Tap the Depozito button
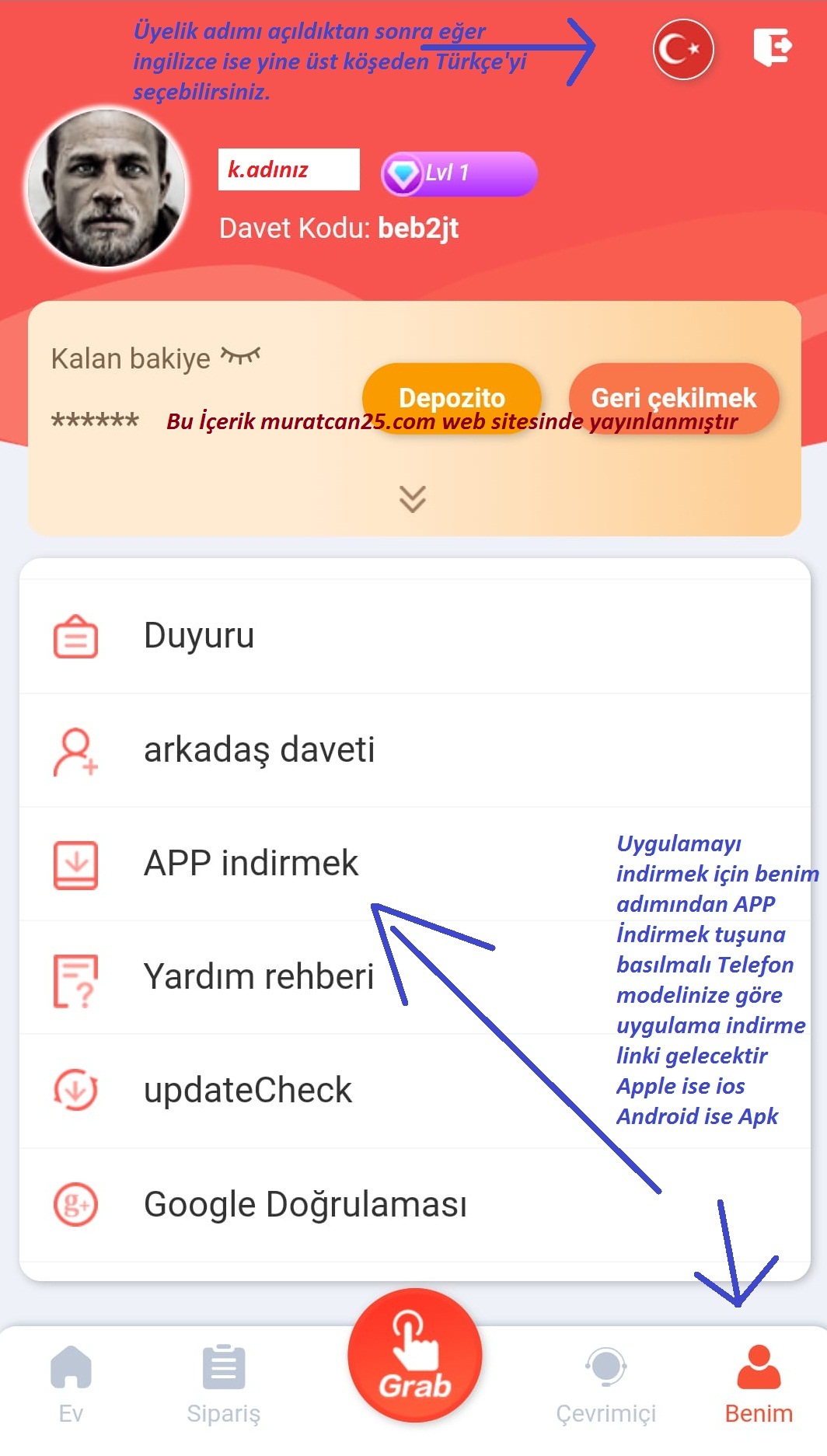The image size is (827, 1456). [452, 397]
